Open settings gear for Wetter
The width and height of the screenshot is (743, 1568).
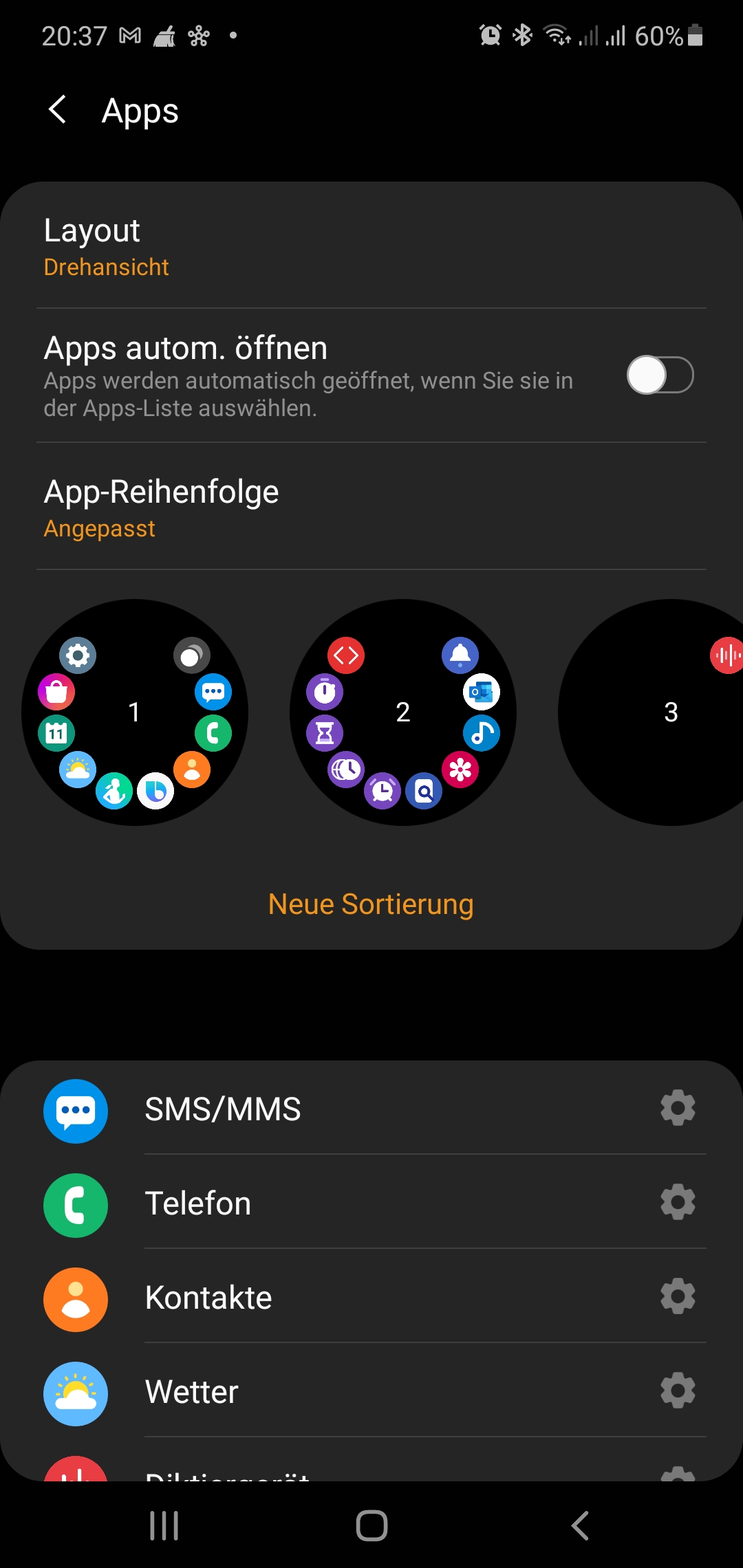pos(678,1391)
